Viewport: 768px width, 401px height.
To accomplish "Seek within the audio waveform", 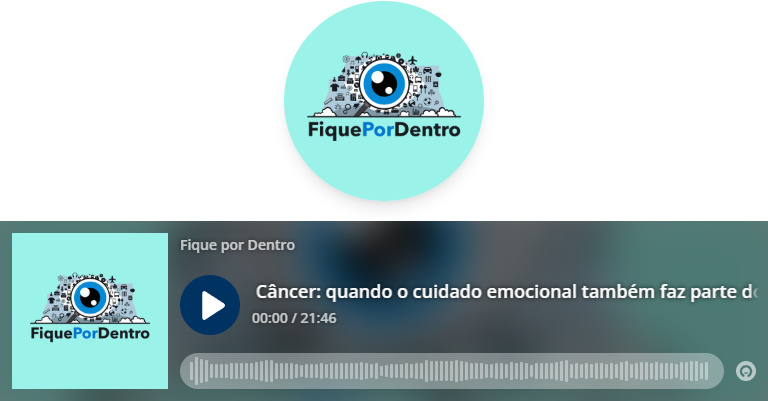I will coord(451,371).
